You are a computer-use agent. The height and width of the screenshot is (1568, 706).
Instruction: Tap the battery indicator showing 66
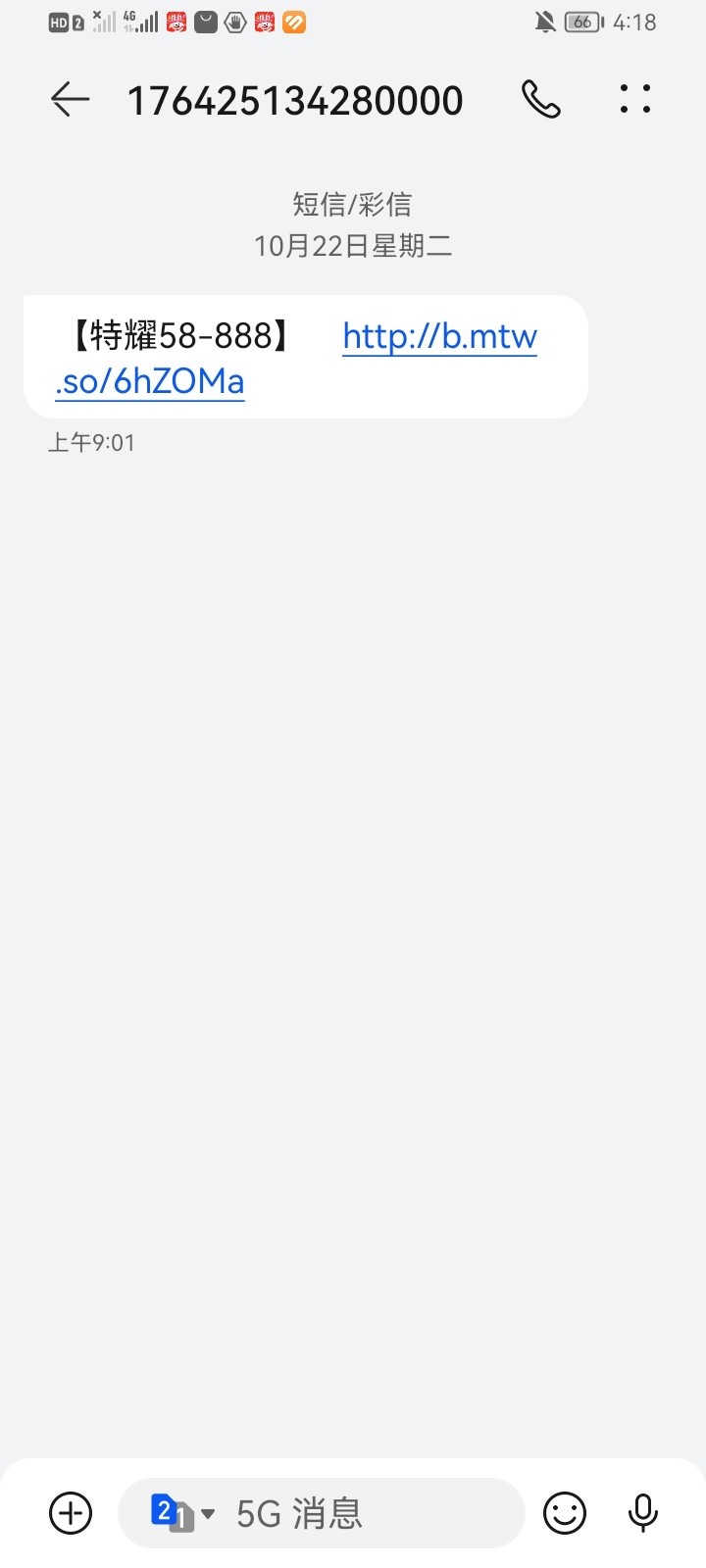[582, 22]
